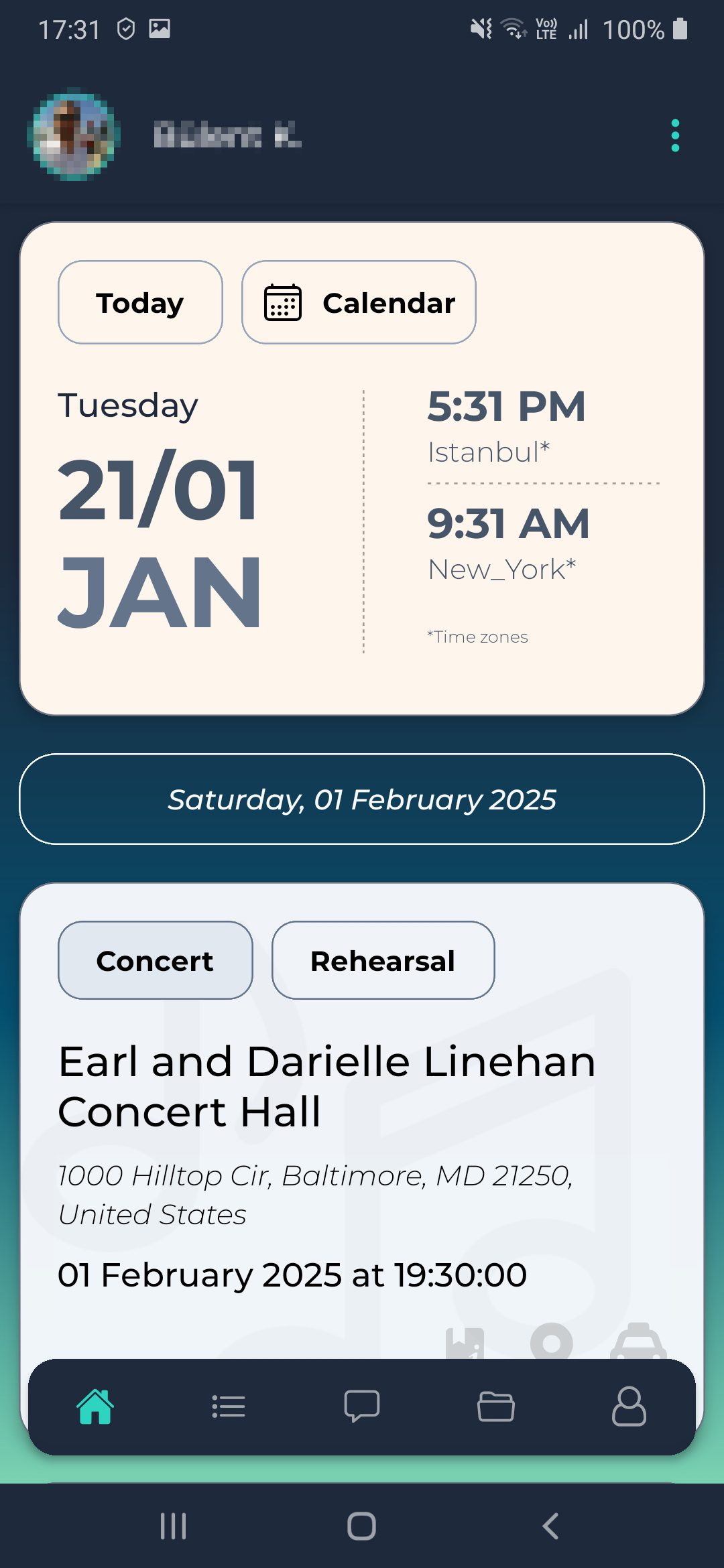
Task: Open the three-dot overflow menu
Action: (x=675, y=136)
